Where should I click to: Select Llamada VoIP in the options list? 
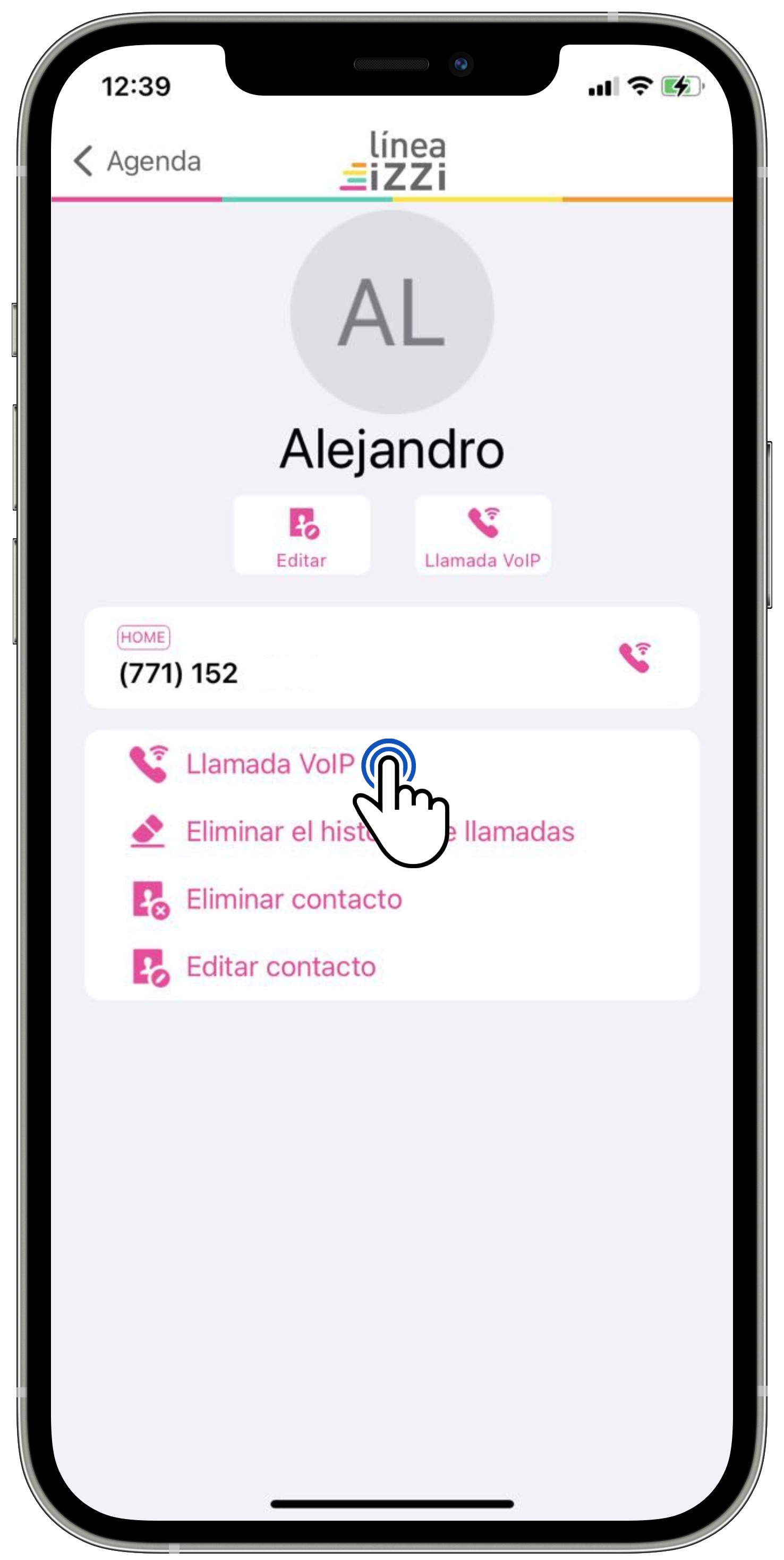click(x=269, y=764)
